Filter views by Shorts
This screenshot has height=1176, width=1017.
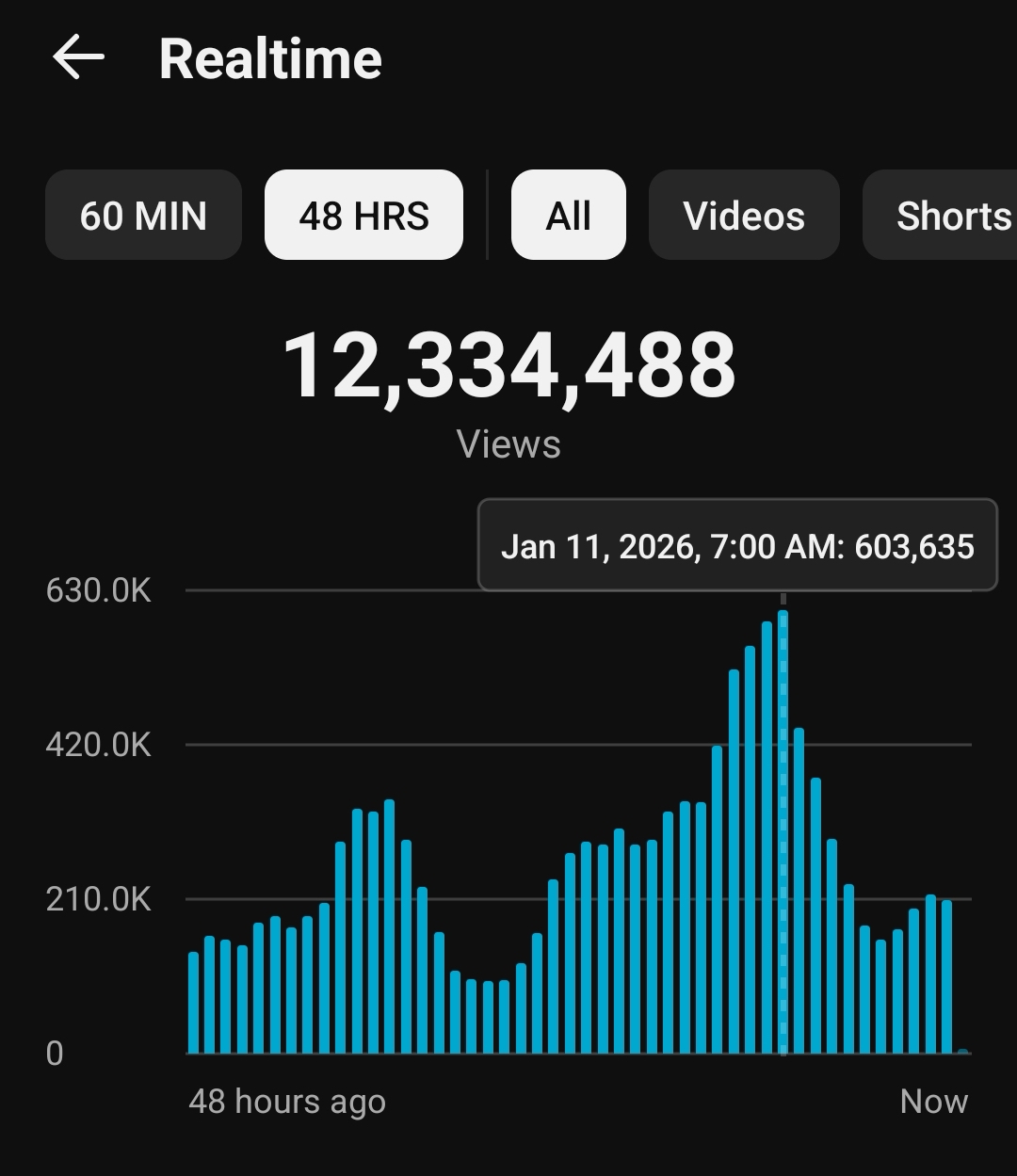tap(946, 216)
